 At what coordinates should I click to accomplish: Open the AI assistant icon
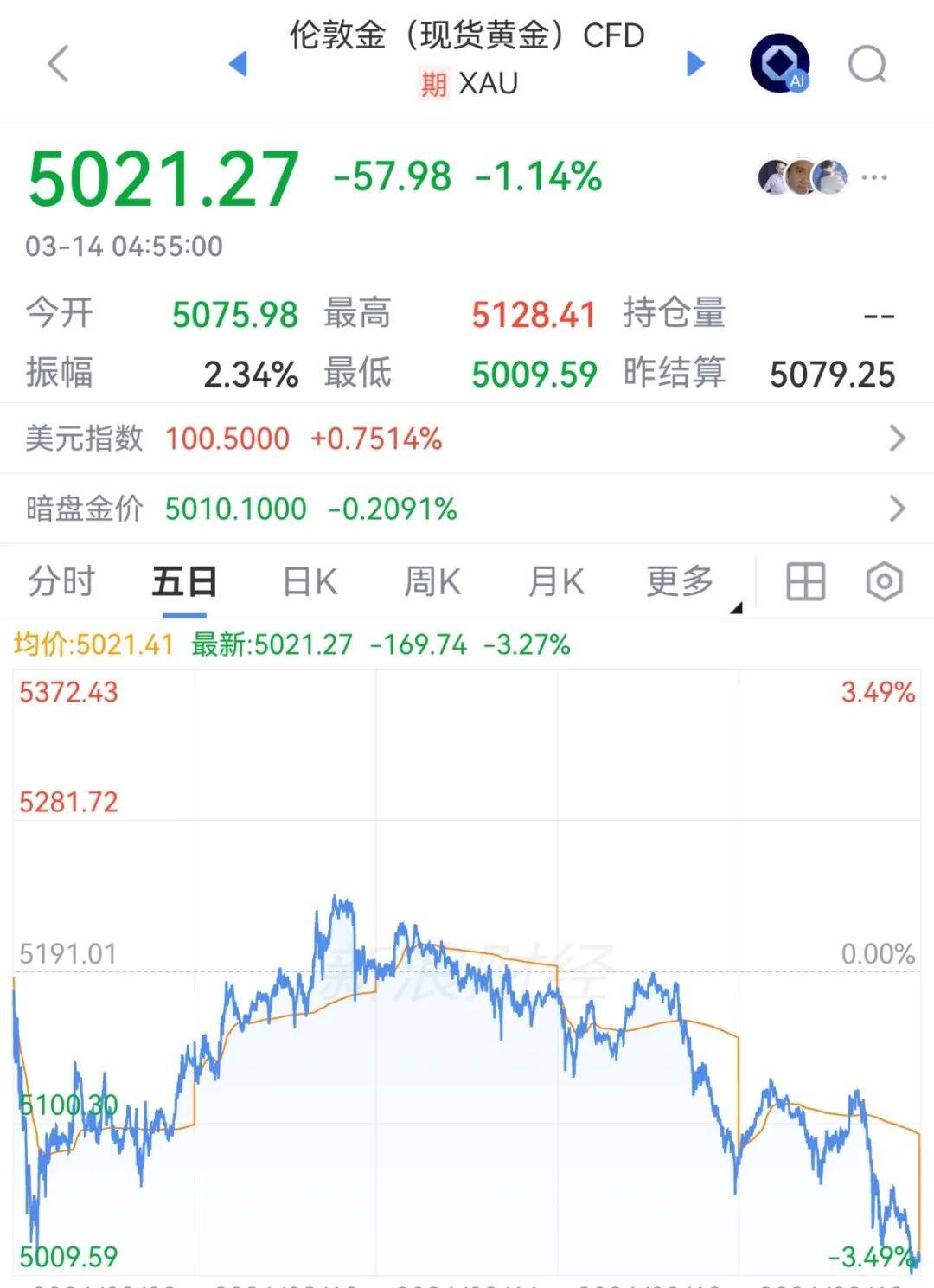click(x=779, y=63)
